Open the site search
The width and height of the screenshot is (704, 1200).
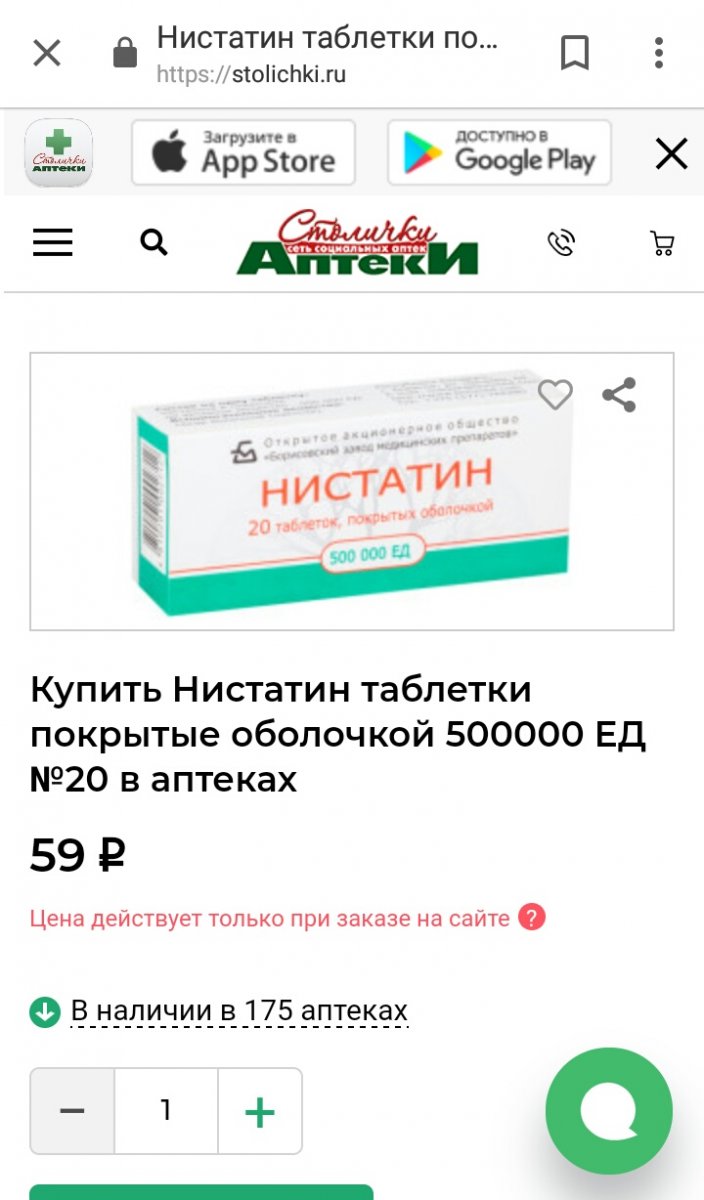[154, 242]
